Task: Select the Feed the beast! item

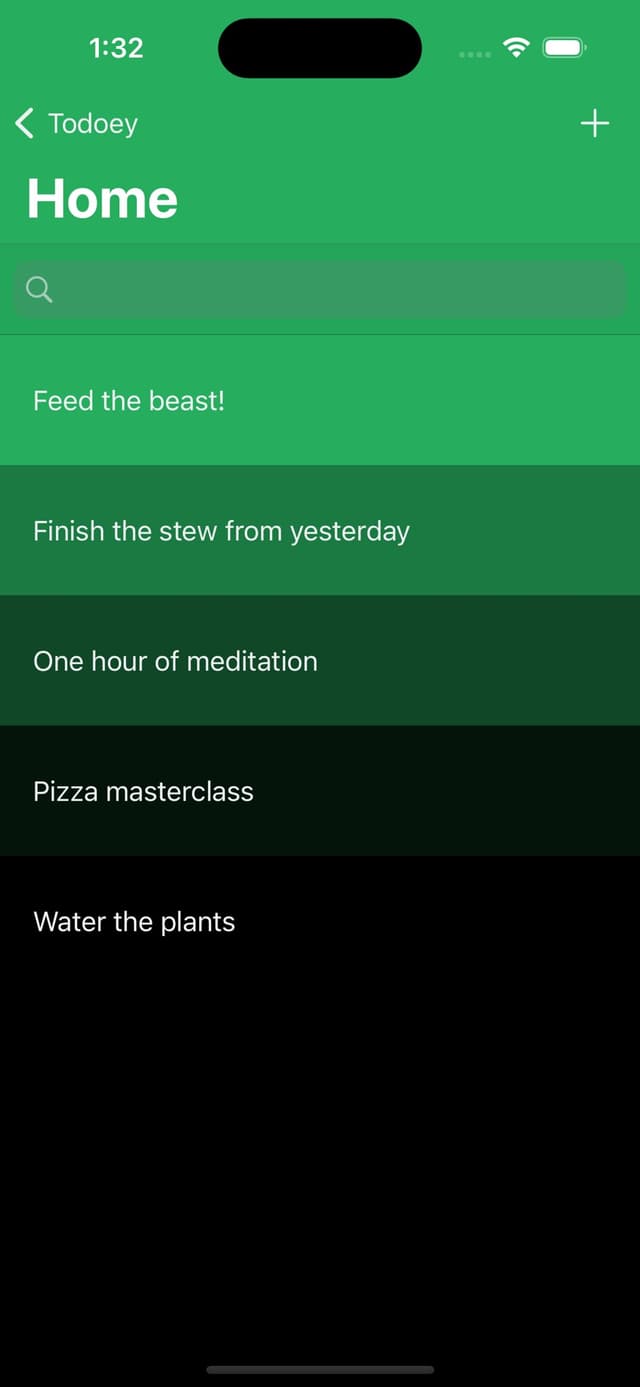Action: click(x=320, y=401)
